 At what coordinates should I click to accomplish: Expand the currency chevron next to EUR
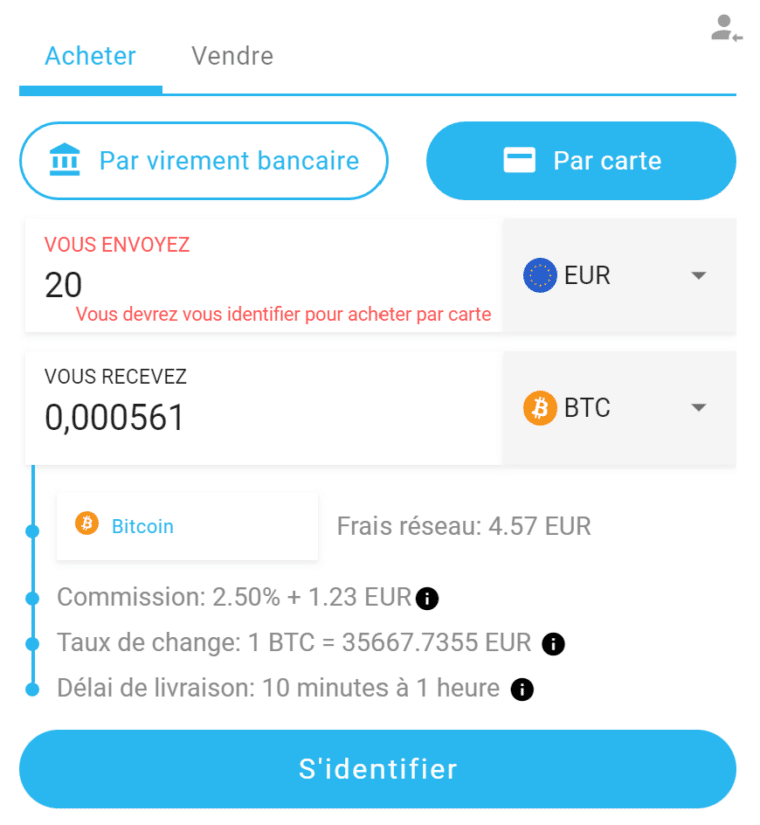click(x=697, y=275)
